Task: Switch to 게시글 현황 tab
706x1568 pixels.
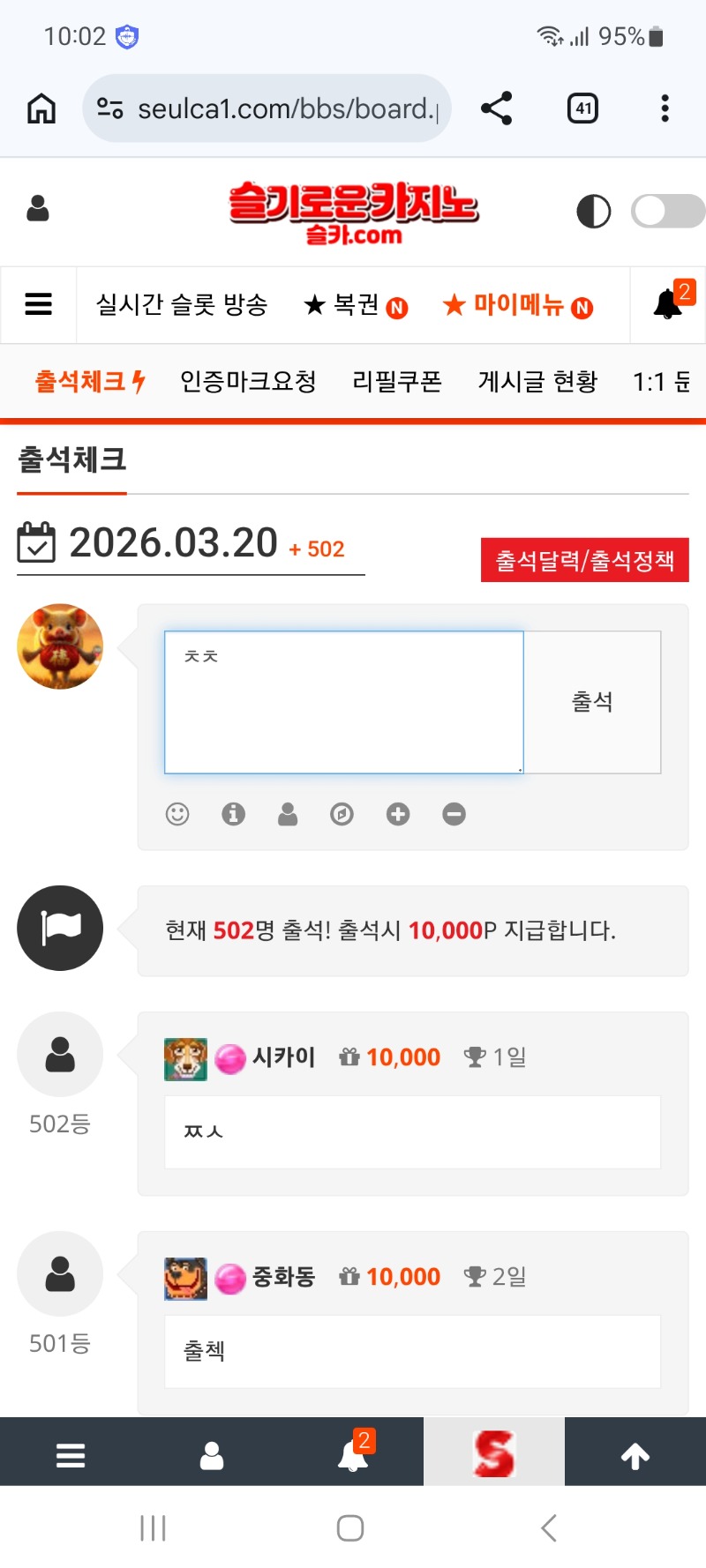Action: tap(537, 381)
